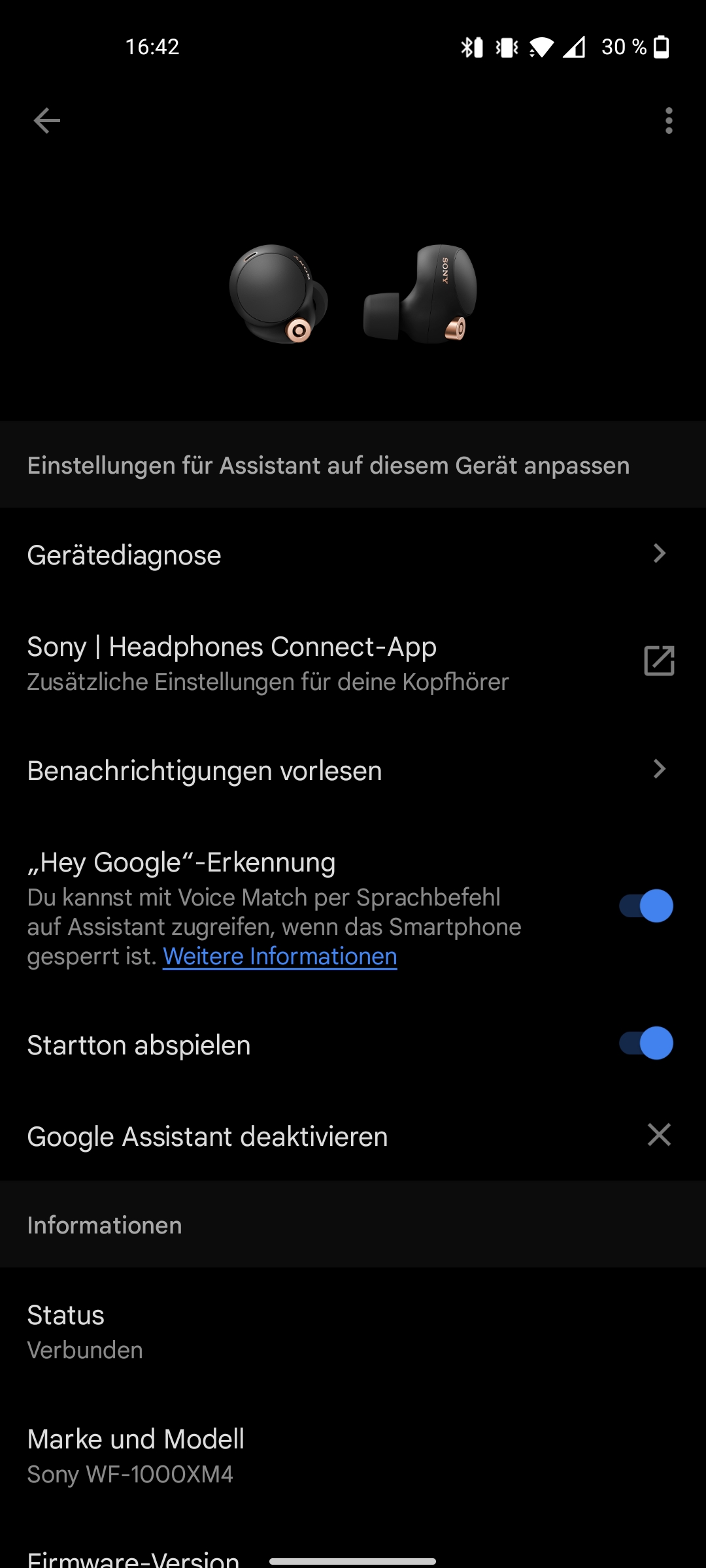
Task: Launch Sony | Headphones Connect-App
Action: (x=353, y=662)
